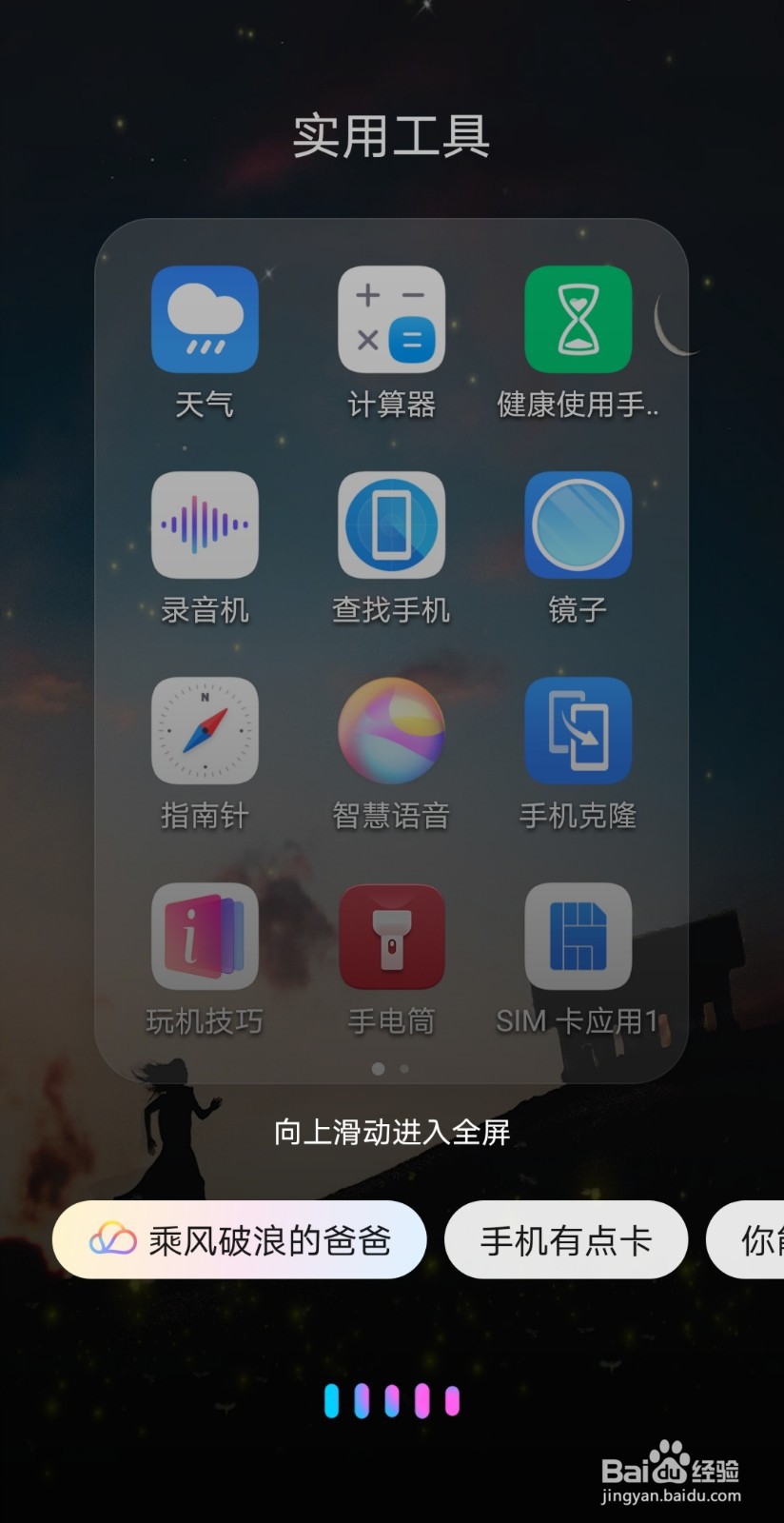Turn on the 手电筒 flashlight app

391,938
